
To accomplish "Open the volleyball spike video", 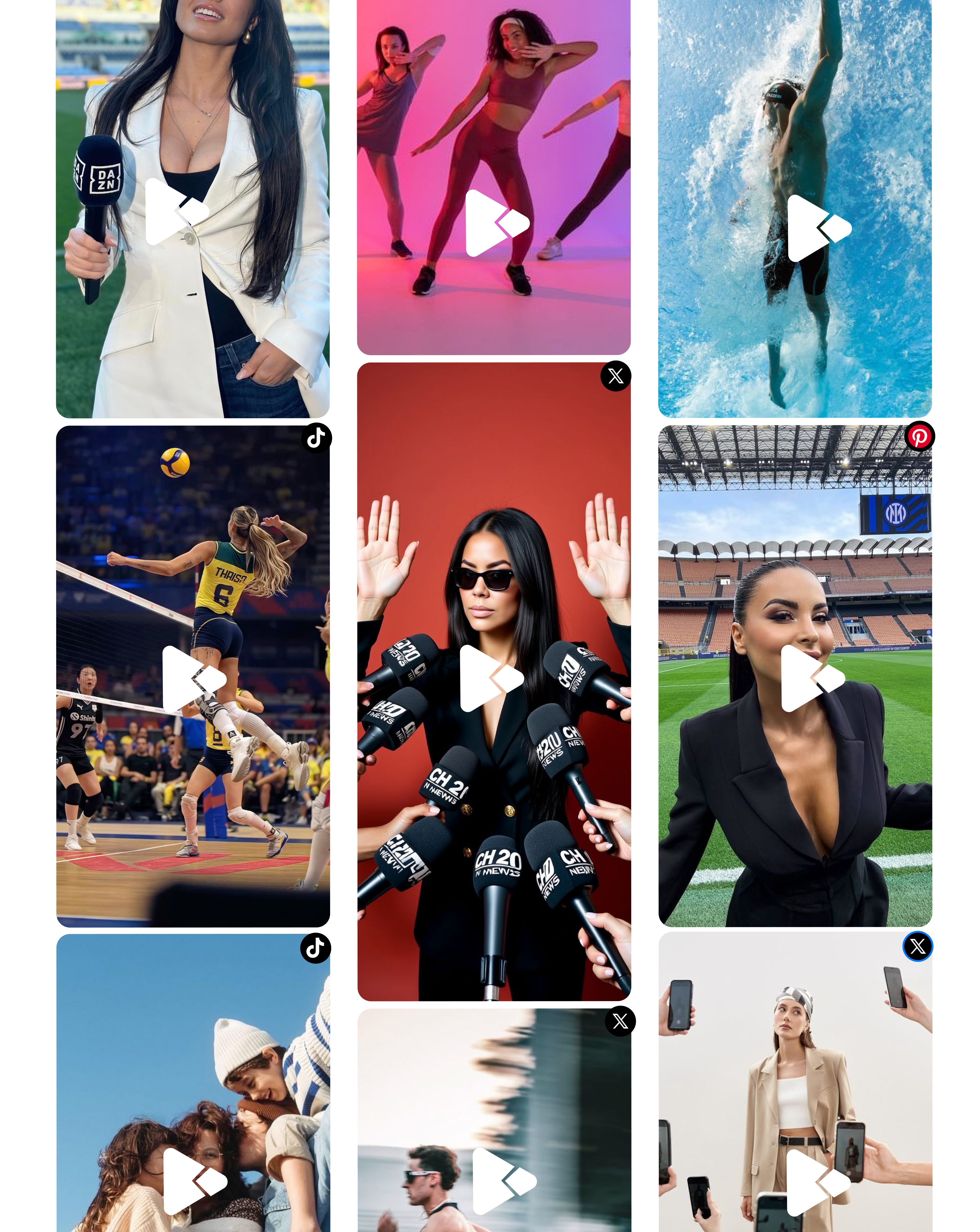I will pyautogui.click(x=193, y=679).
